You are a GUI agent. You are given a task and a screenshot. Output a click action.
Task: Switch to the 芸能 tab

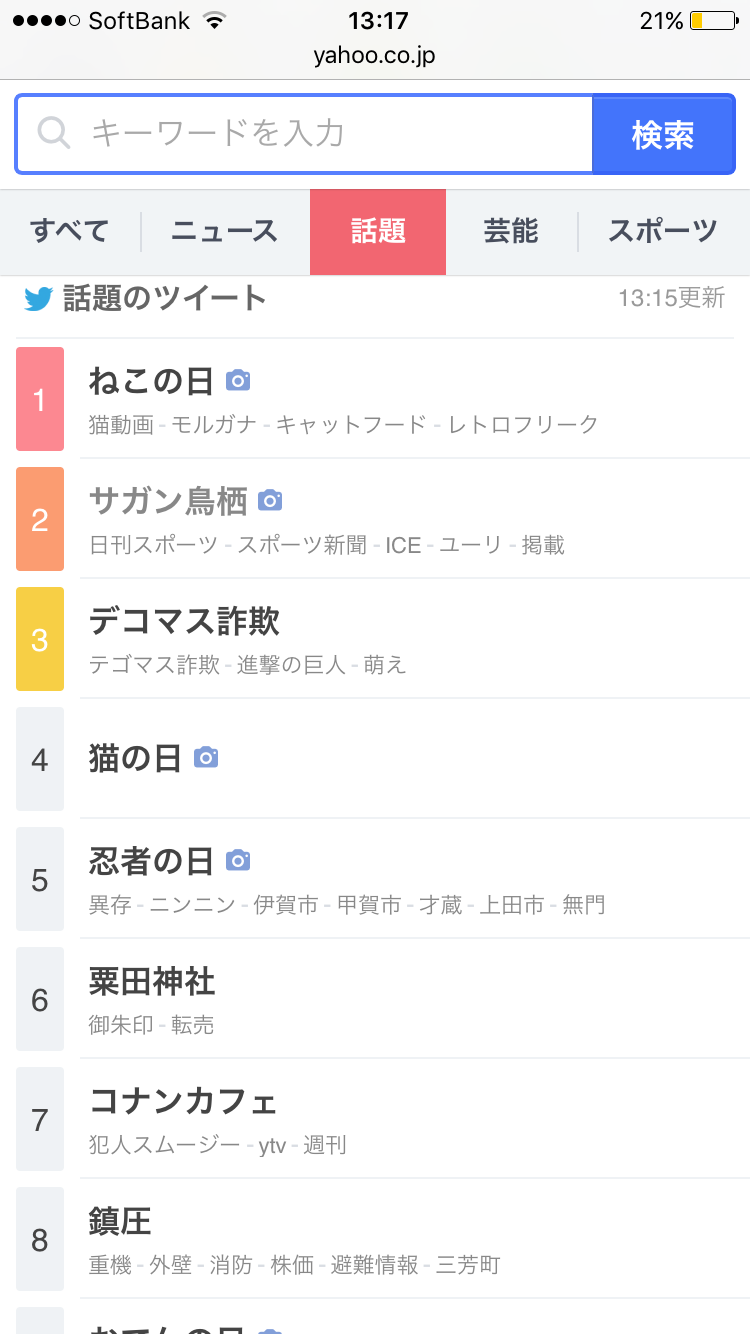[x=511, y=232]
